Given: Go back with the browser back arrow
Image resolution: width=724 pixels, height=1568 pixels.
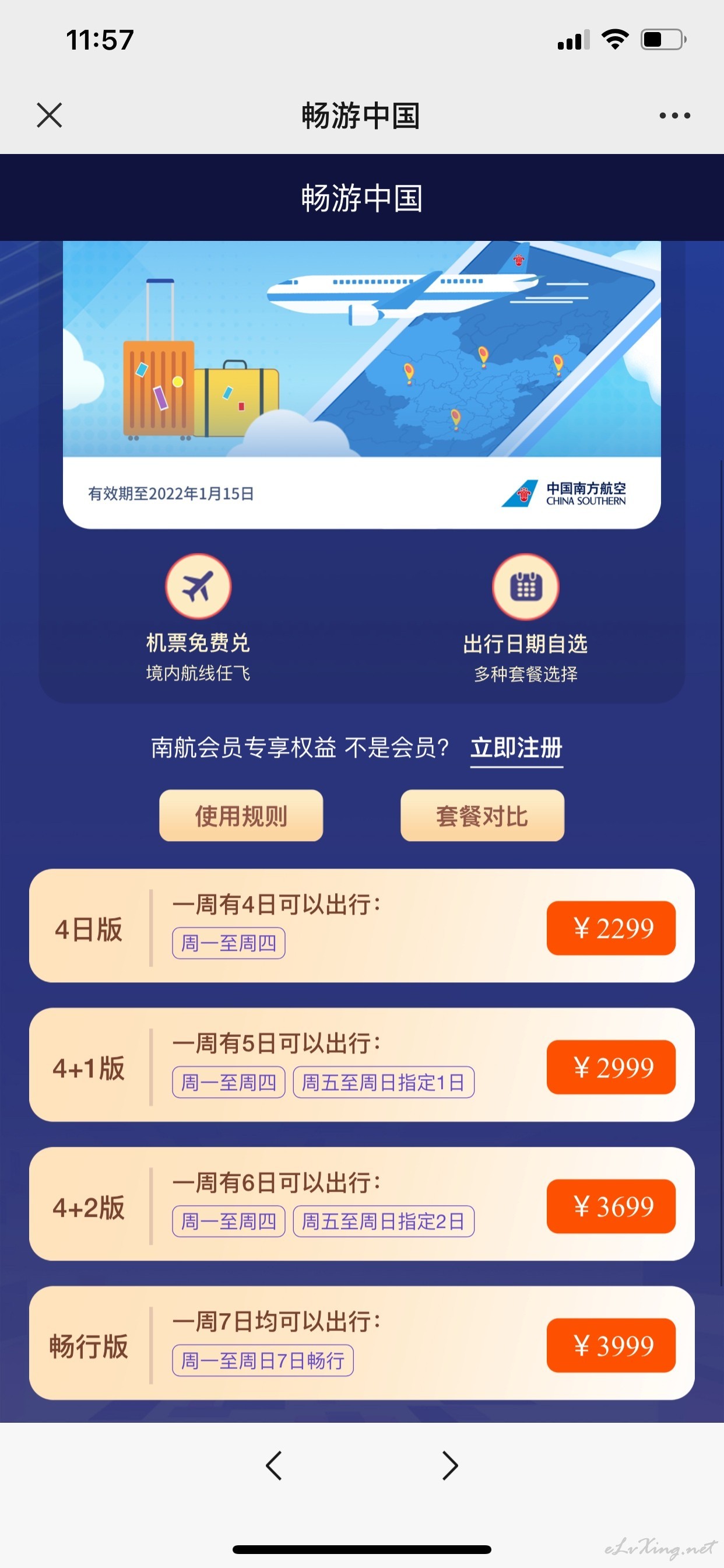Looking at the screenshot, I should click(274, 1466).
